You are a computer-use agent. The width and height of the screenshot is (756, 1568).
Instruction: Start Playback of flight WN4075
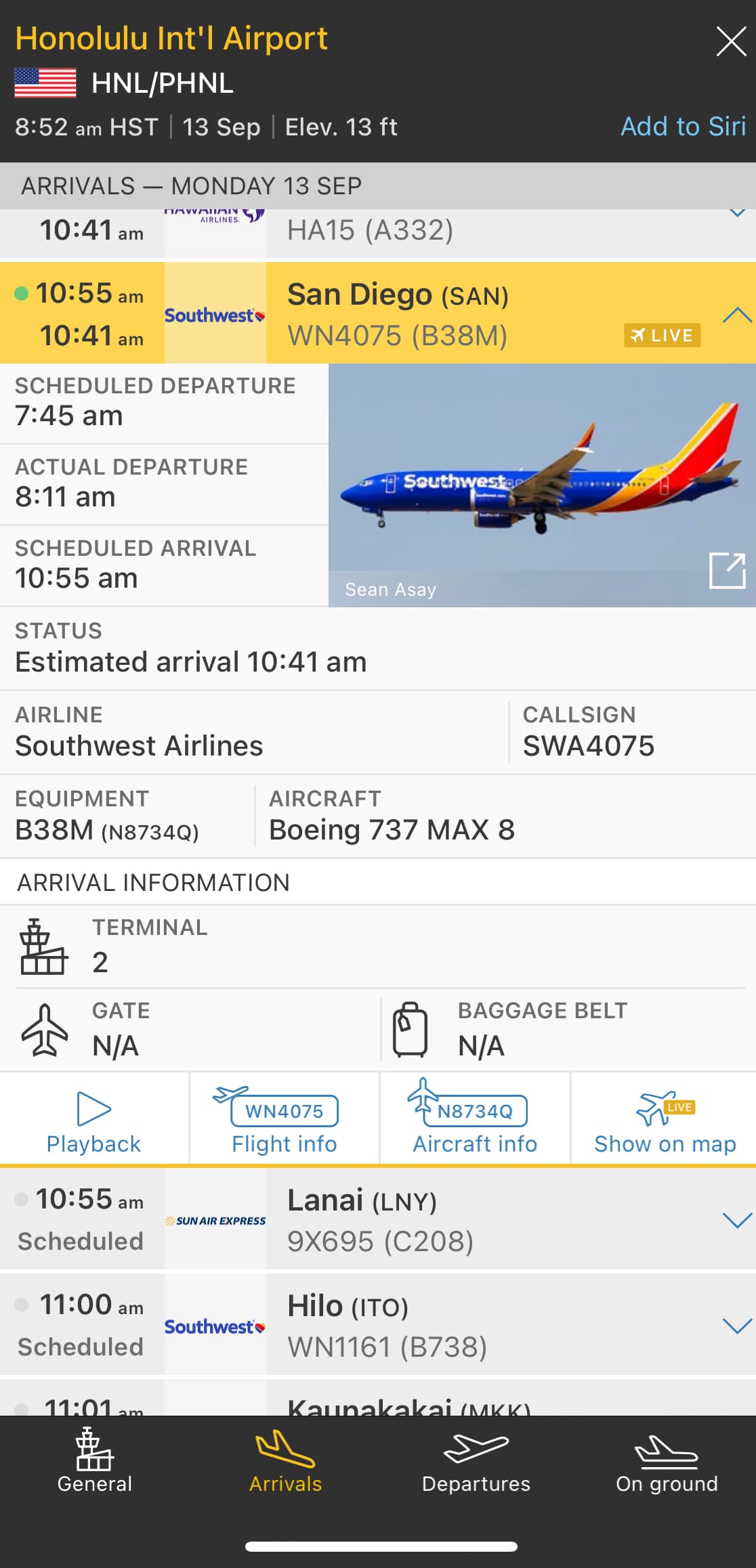[x=94, y=1120]
